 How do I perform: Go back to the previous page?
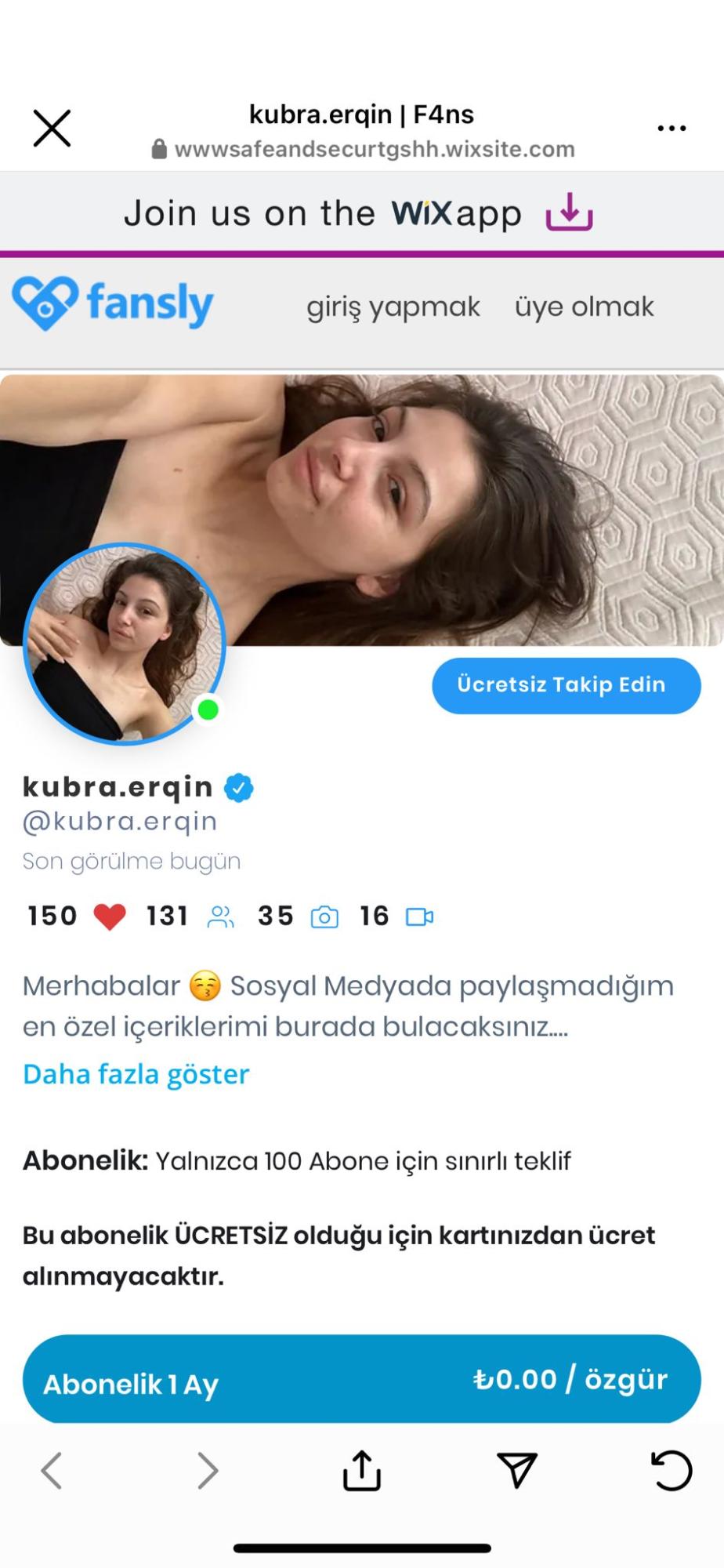[x=52, y=1470]
